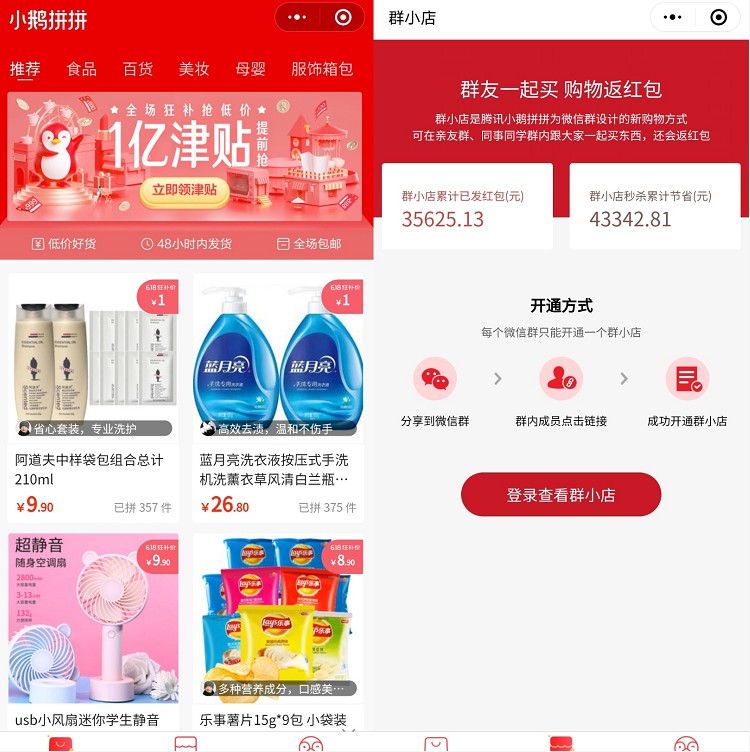View the 乐事薯片 product card

[x=278, y=630]
